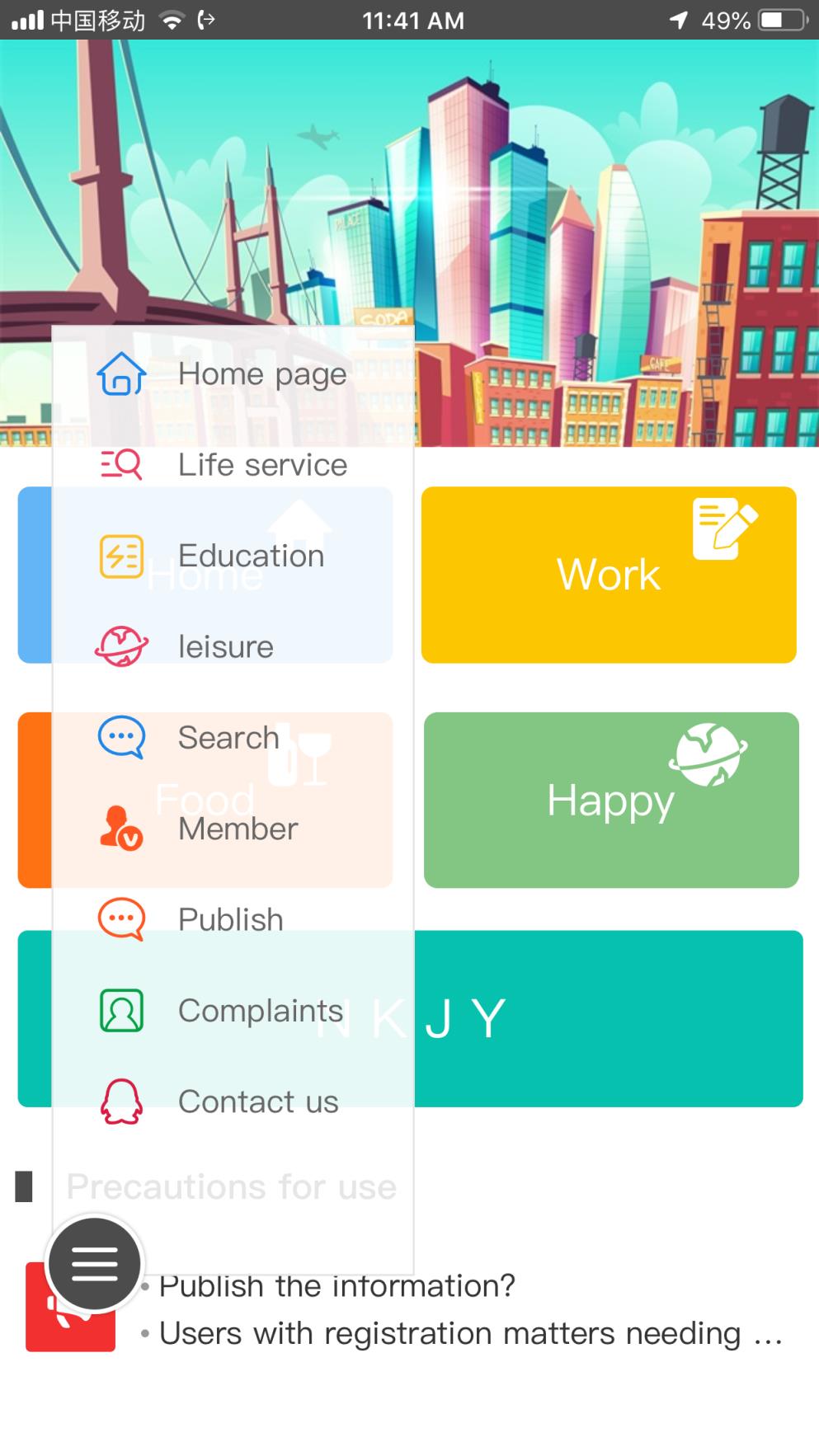Image resolution: width=819 pixels, height=1456 pixels.
Task: Close the floating hamburger menu button
Action: pos(95,1264)
